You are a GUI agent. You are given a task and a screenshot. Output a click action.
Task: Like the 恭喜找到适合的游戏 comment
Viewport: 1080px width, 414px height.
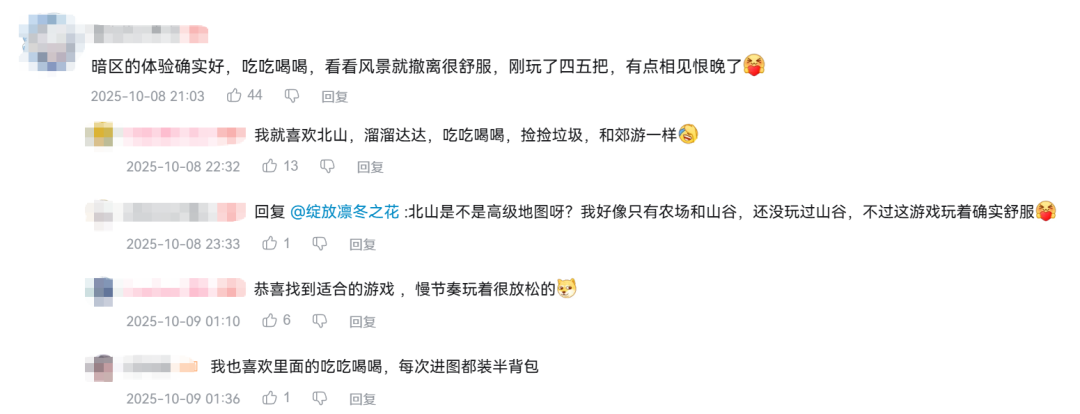pos(270,321)
